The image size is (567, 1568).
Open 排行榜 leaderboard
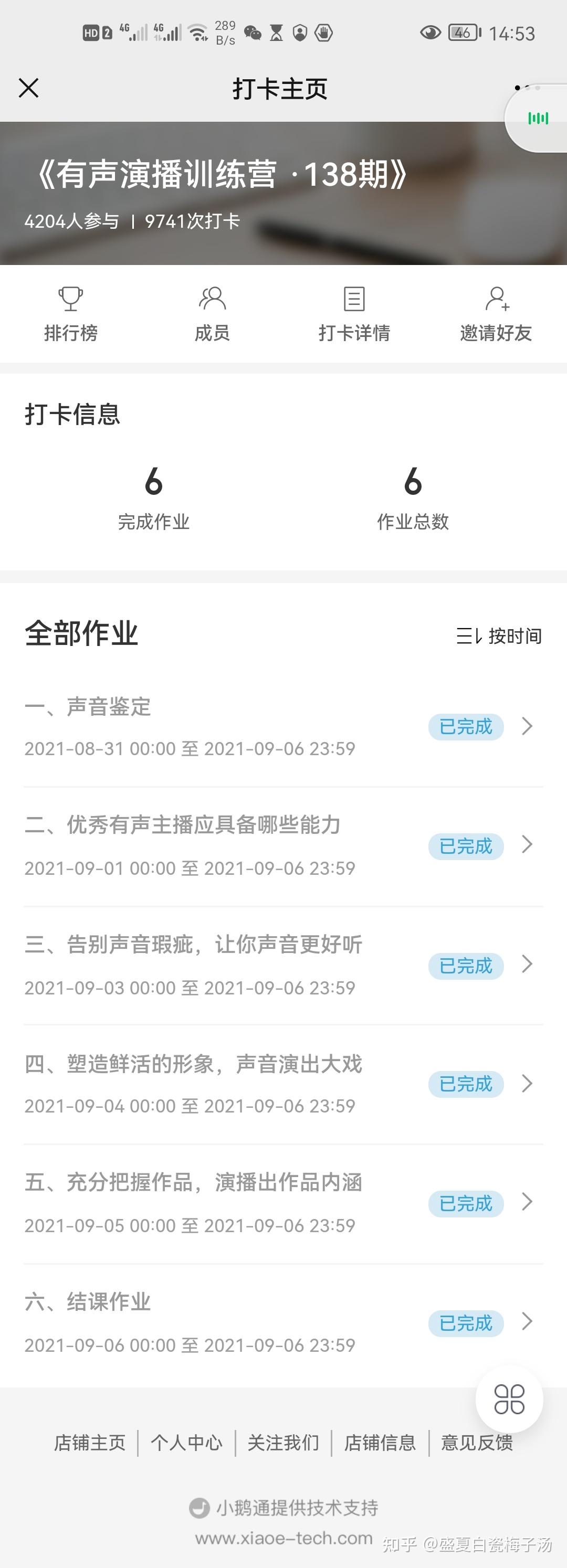tap(71, 314)
